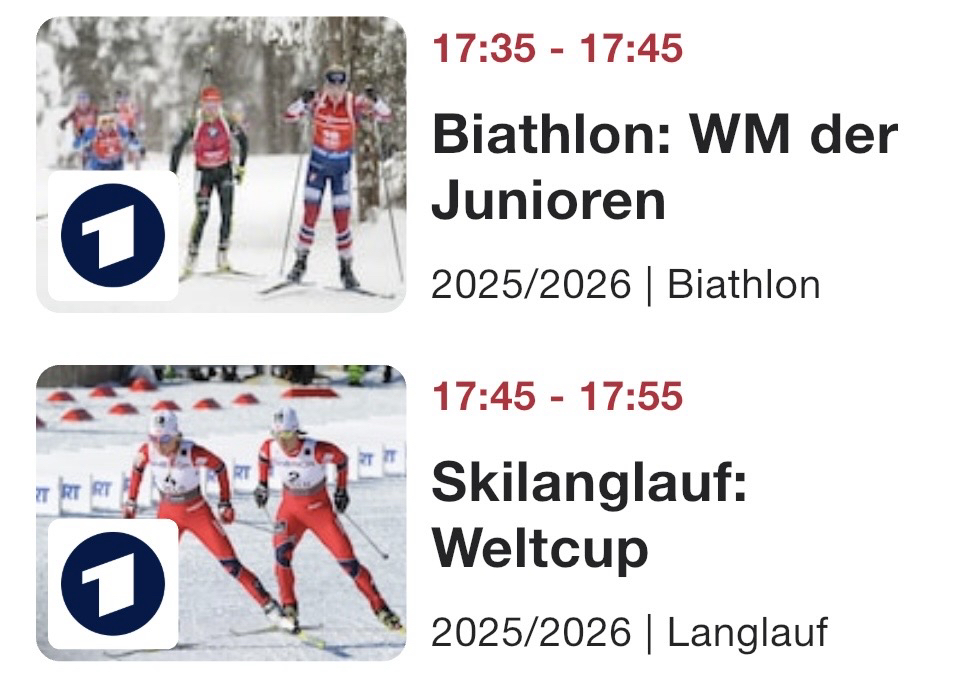The image size is (960, 685).
Task: Open the Skilanglauf: Weltcup broadcast
Action: tap(588, 516)
